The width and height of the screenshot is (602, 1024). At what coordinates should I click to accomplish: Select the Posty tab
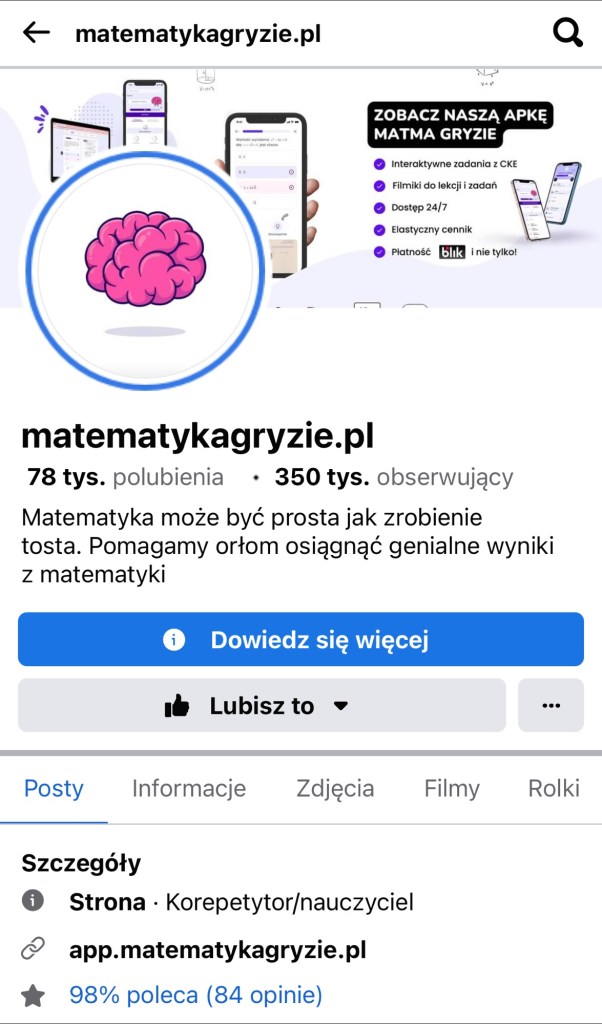[54, 788]
